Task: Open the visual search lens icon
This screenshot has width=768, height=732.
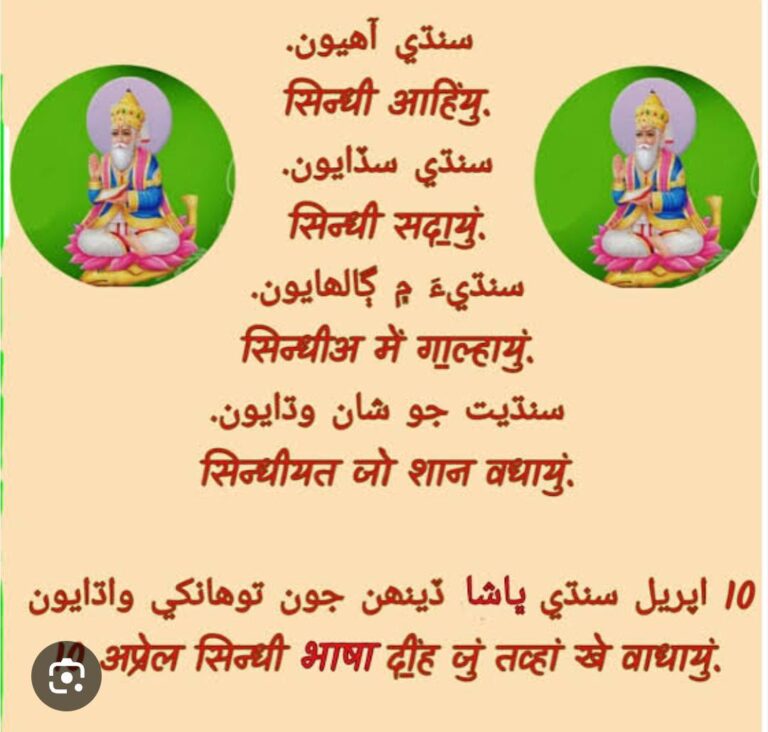Action: pyautogui.click(x=66, y=675)
